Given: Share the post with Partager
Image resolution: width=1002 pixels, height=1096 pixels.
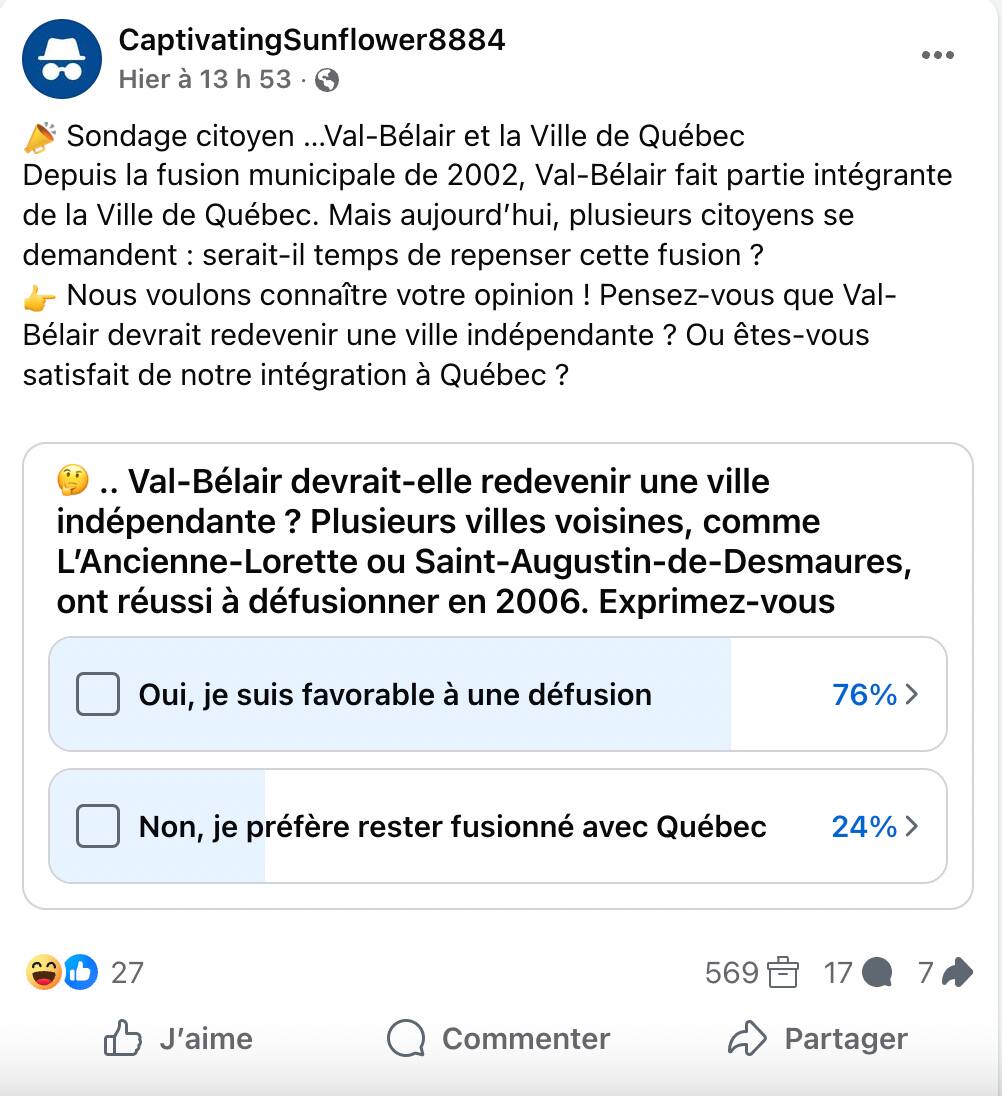Looking at the screenshot, I should pos(818,1039).
